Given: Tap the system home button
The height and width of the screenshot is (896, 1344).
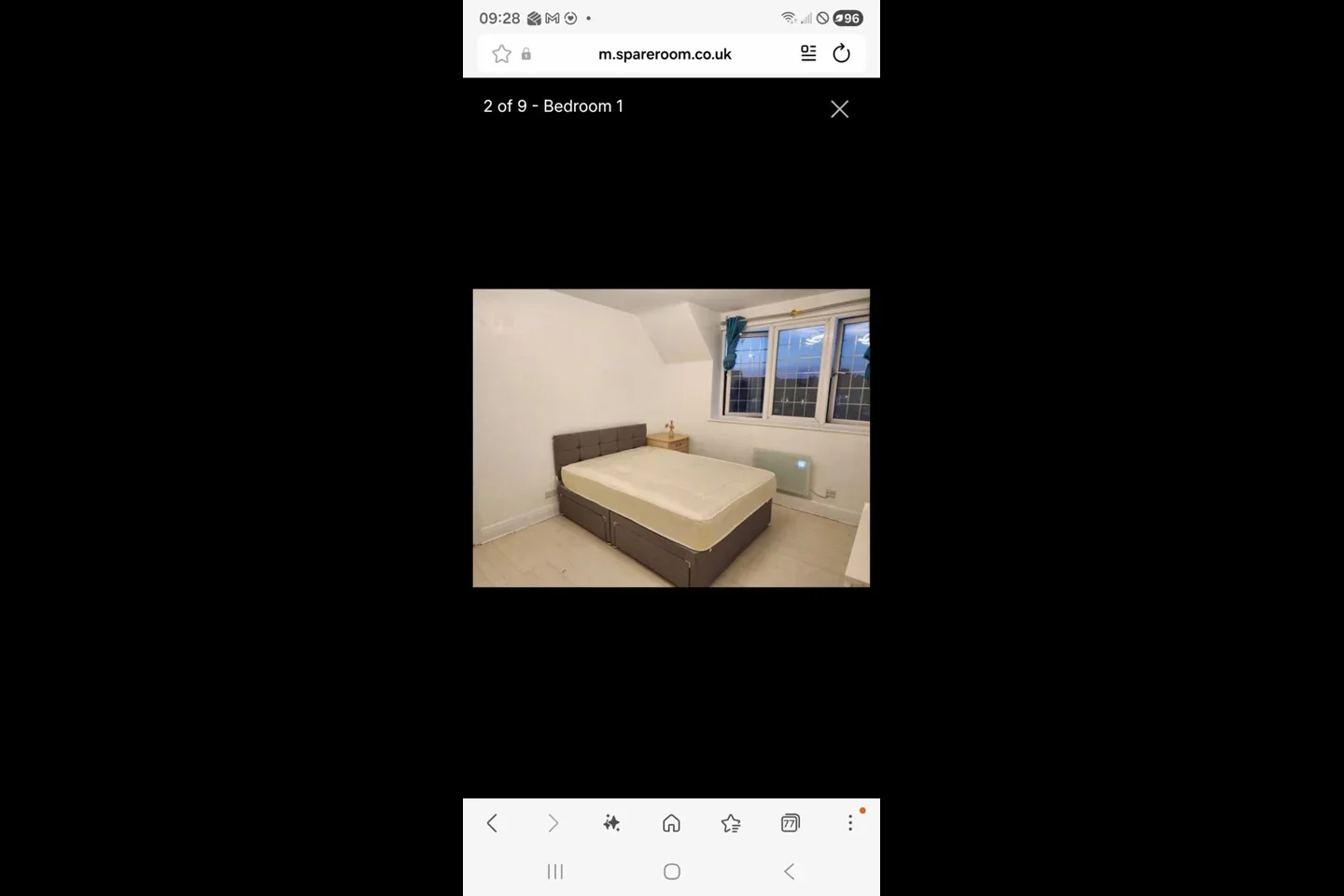Looking at the screenshot, I should (672, 872).
